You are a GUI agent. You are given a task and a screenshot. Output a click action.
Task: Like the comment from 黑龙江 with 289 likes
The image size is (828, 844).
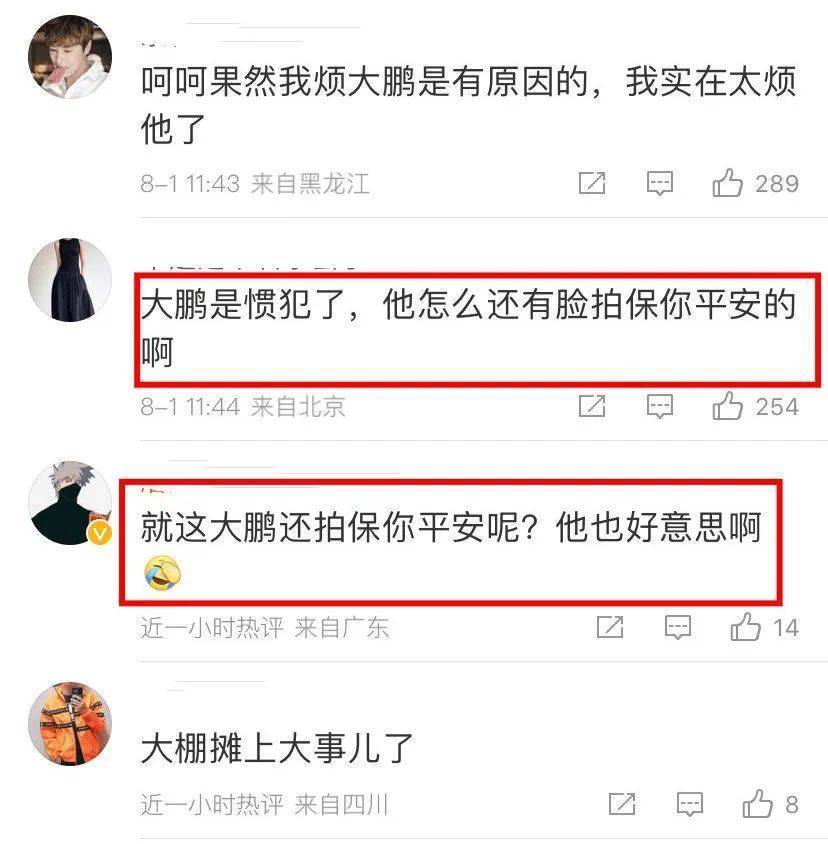click(728, 184)
